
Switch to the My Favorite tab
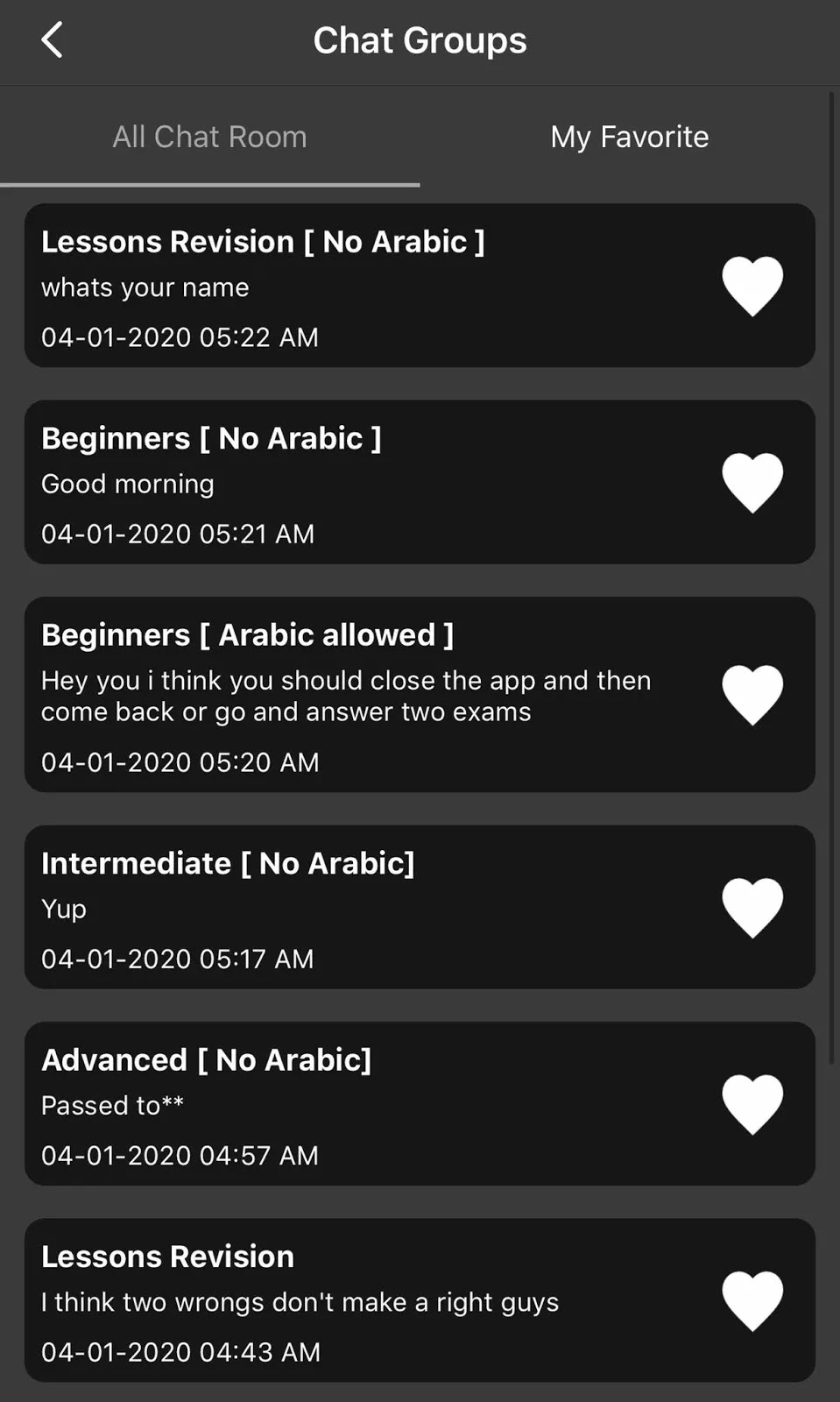(629, 137)
